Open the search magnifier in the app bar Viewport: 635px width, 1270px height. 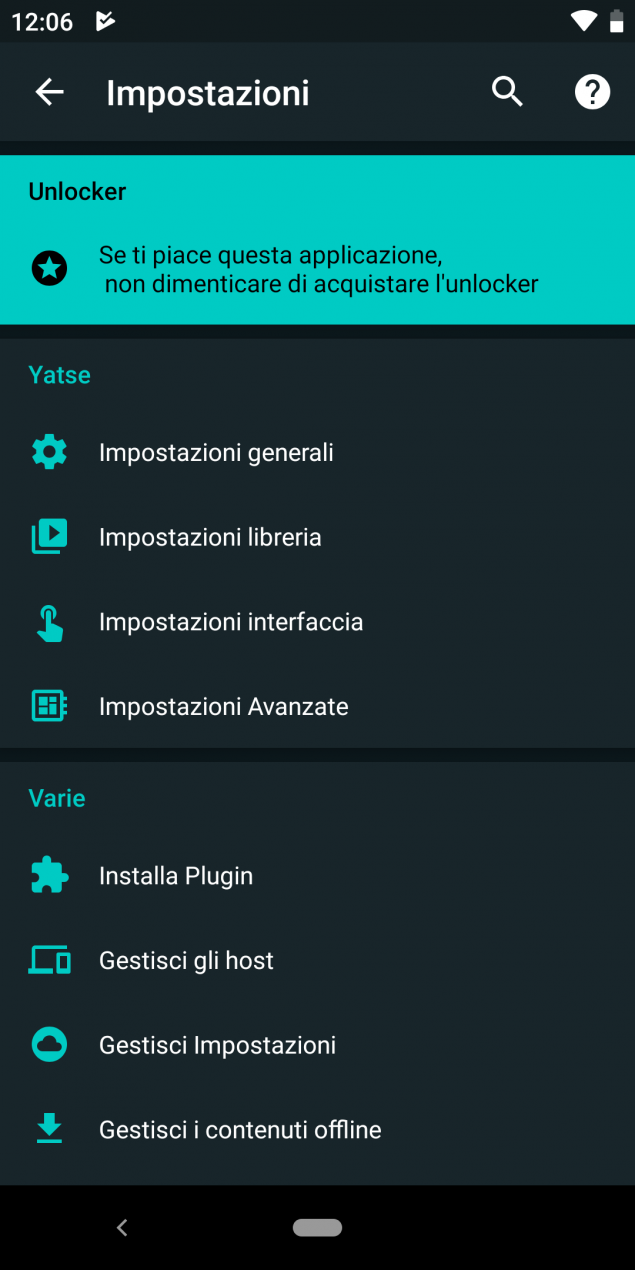(508, 92)
